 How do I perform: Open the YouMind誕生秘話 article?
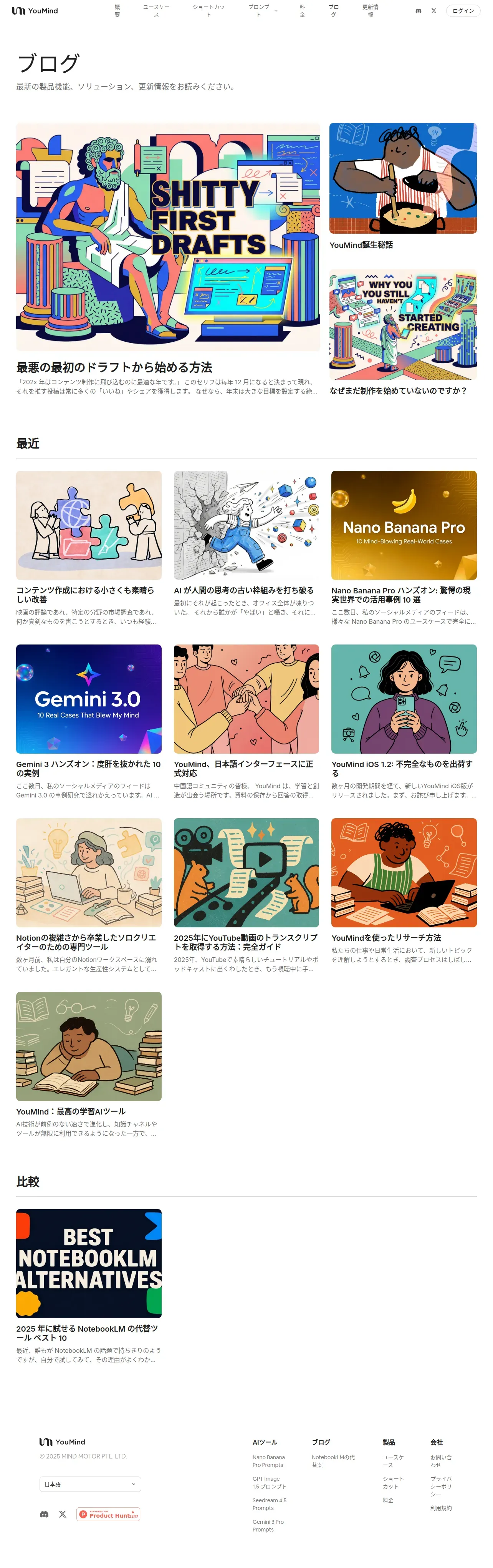tap(403, 186)
